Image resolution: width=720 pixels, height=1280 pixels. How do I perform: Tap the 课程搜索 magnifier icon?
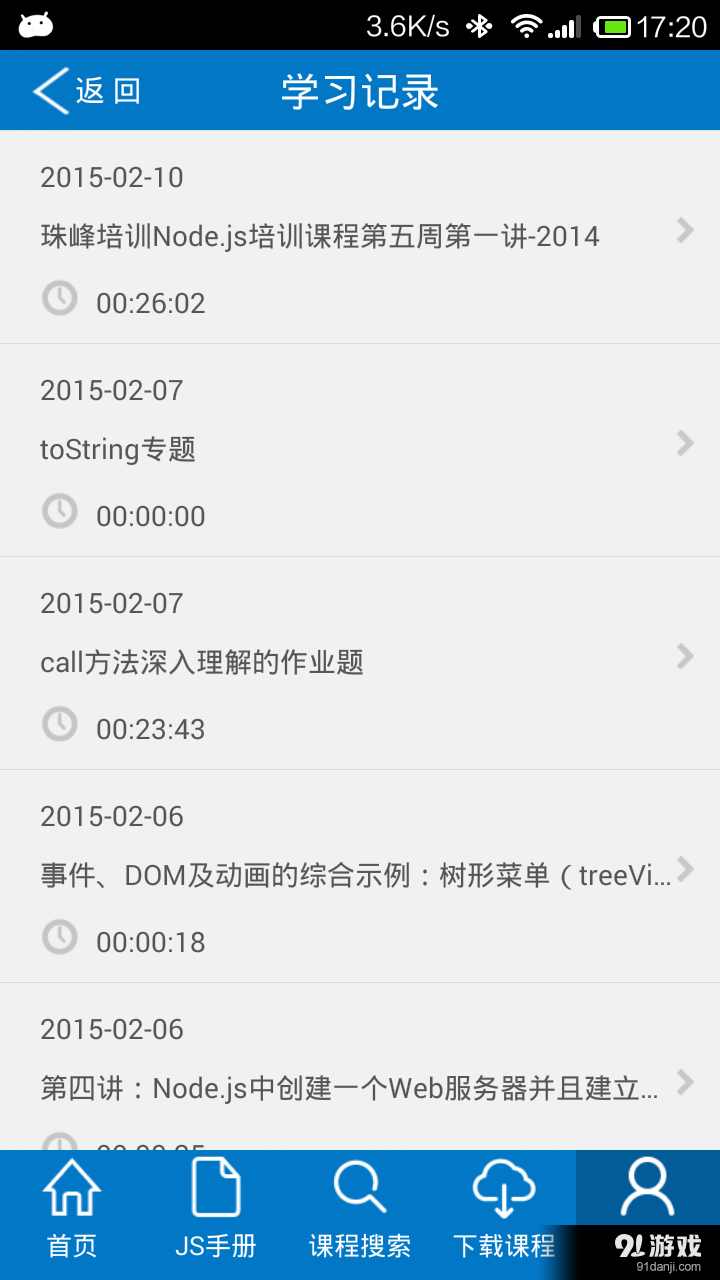click(358, 1186)
